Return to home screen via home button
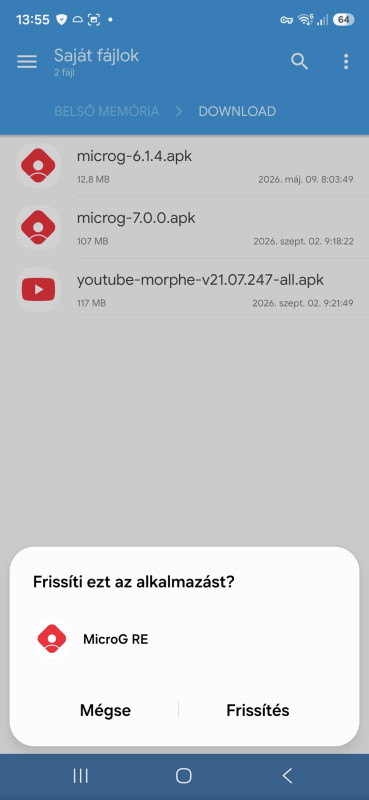Screen dimensions: 369x800 (x=184, y=776)
